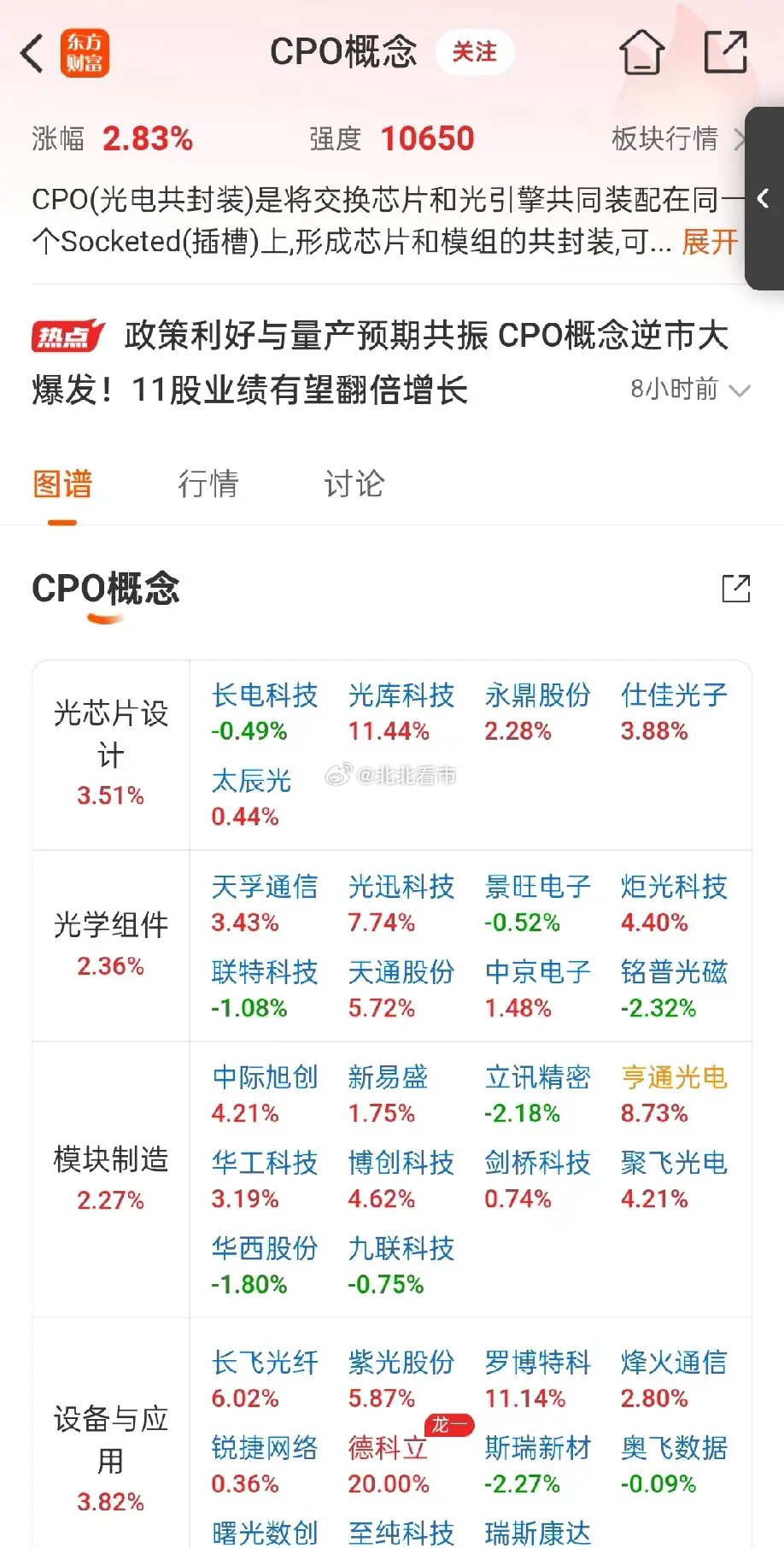Open the 行情 tab

[x=208, y=484]
